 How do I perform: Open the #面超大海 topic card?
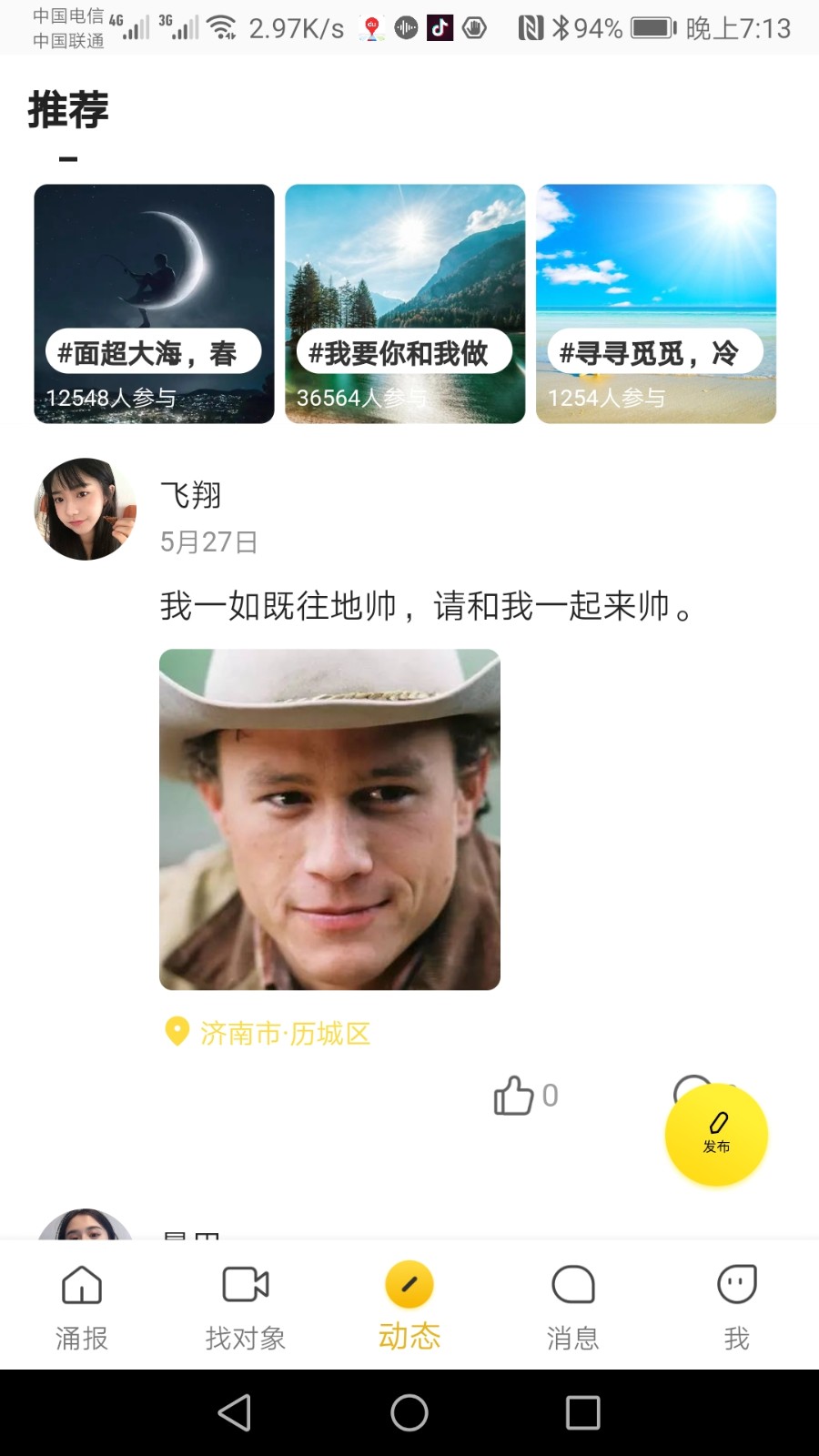coord(154,304)
